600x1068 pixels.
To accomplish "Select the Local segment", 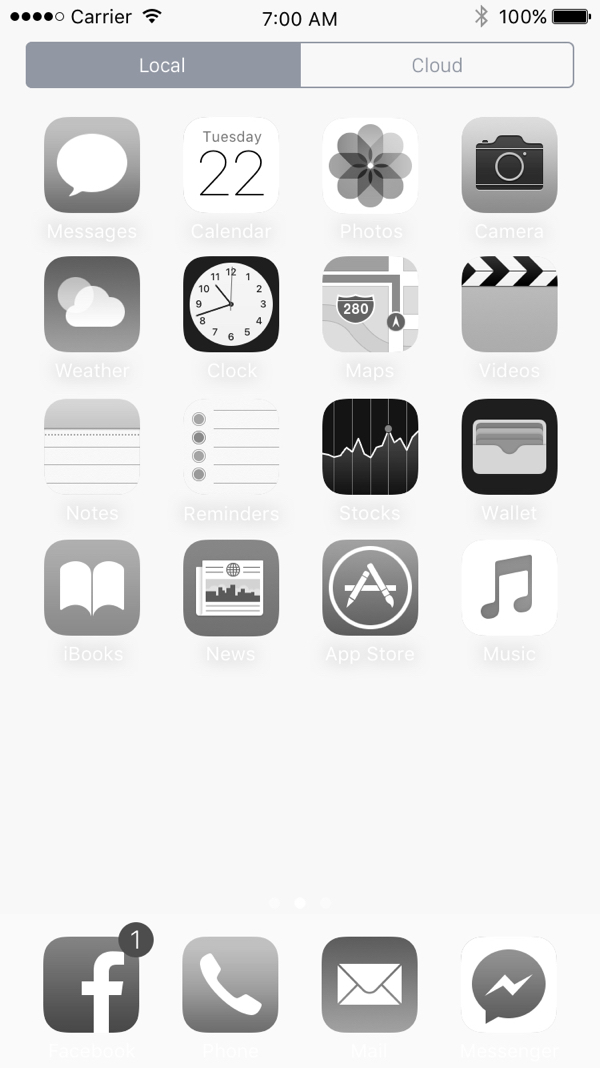I will pos(163,66).
